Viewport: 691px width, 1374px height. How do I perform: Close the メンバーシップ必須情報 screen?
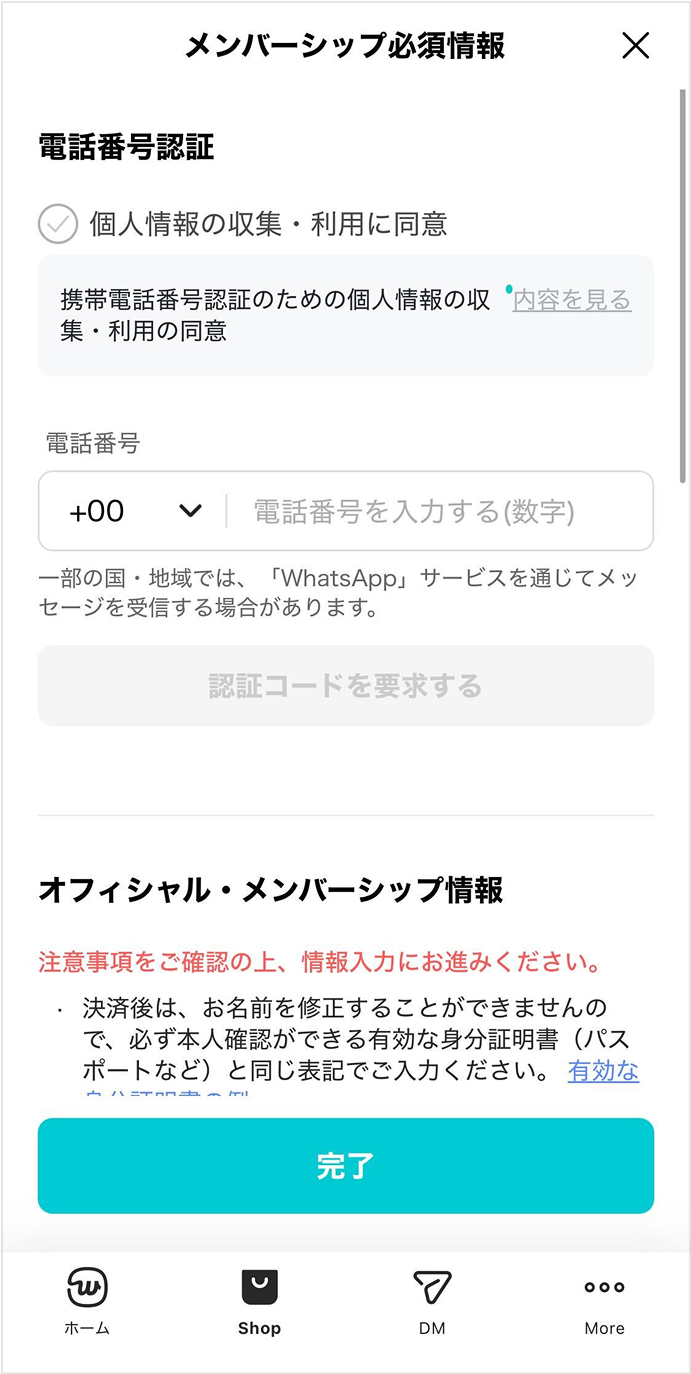click(636, 46)
